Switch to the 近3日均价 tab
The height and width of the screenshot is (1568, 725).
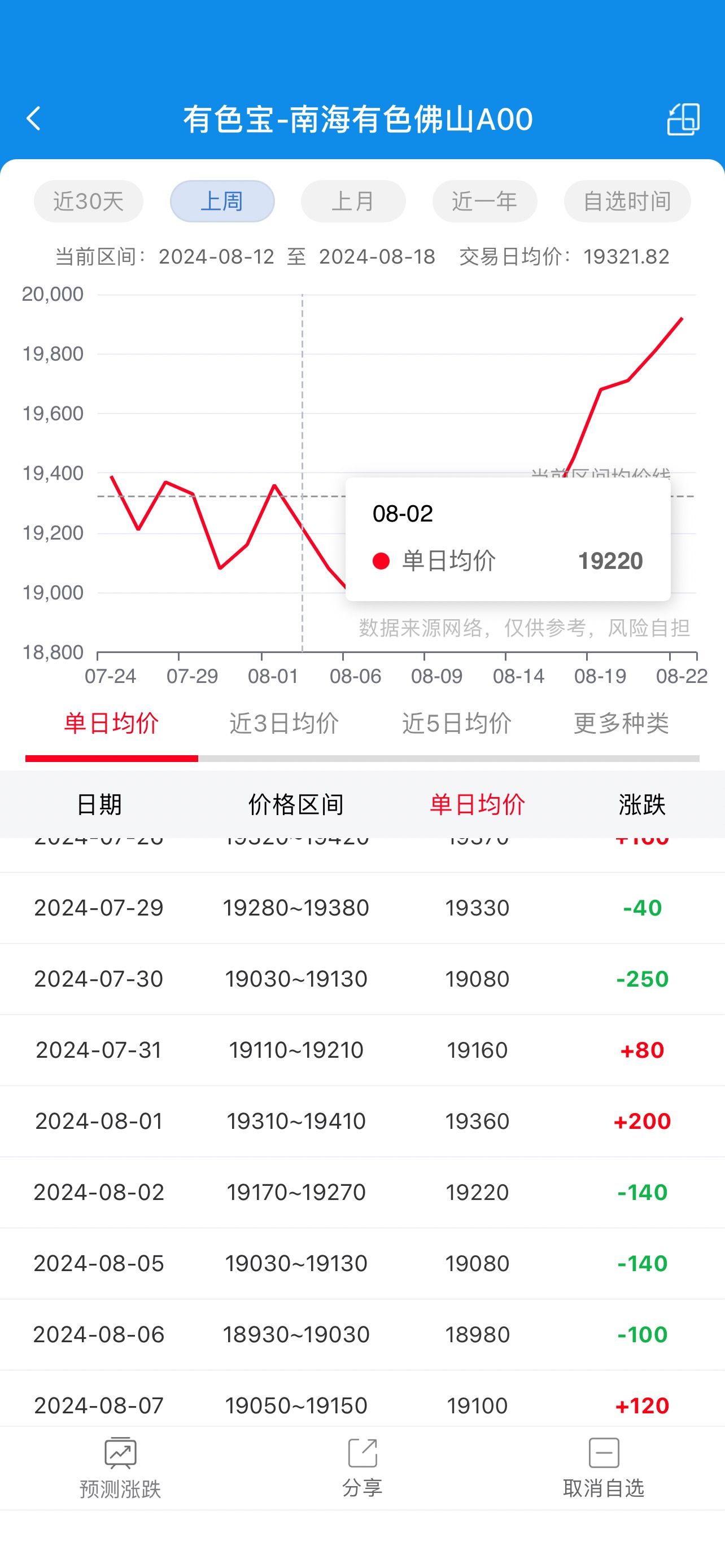[283, 724]
